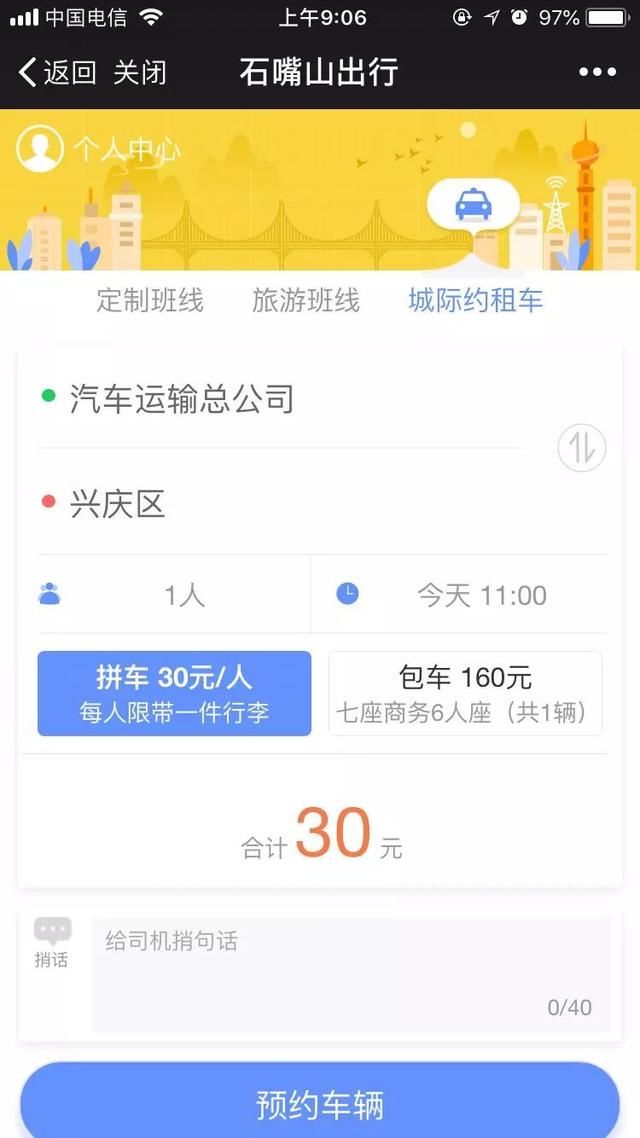Book the ride with 预约车辆
Screen dimensions: 640x1138
coord(320,1104)
